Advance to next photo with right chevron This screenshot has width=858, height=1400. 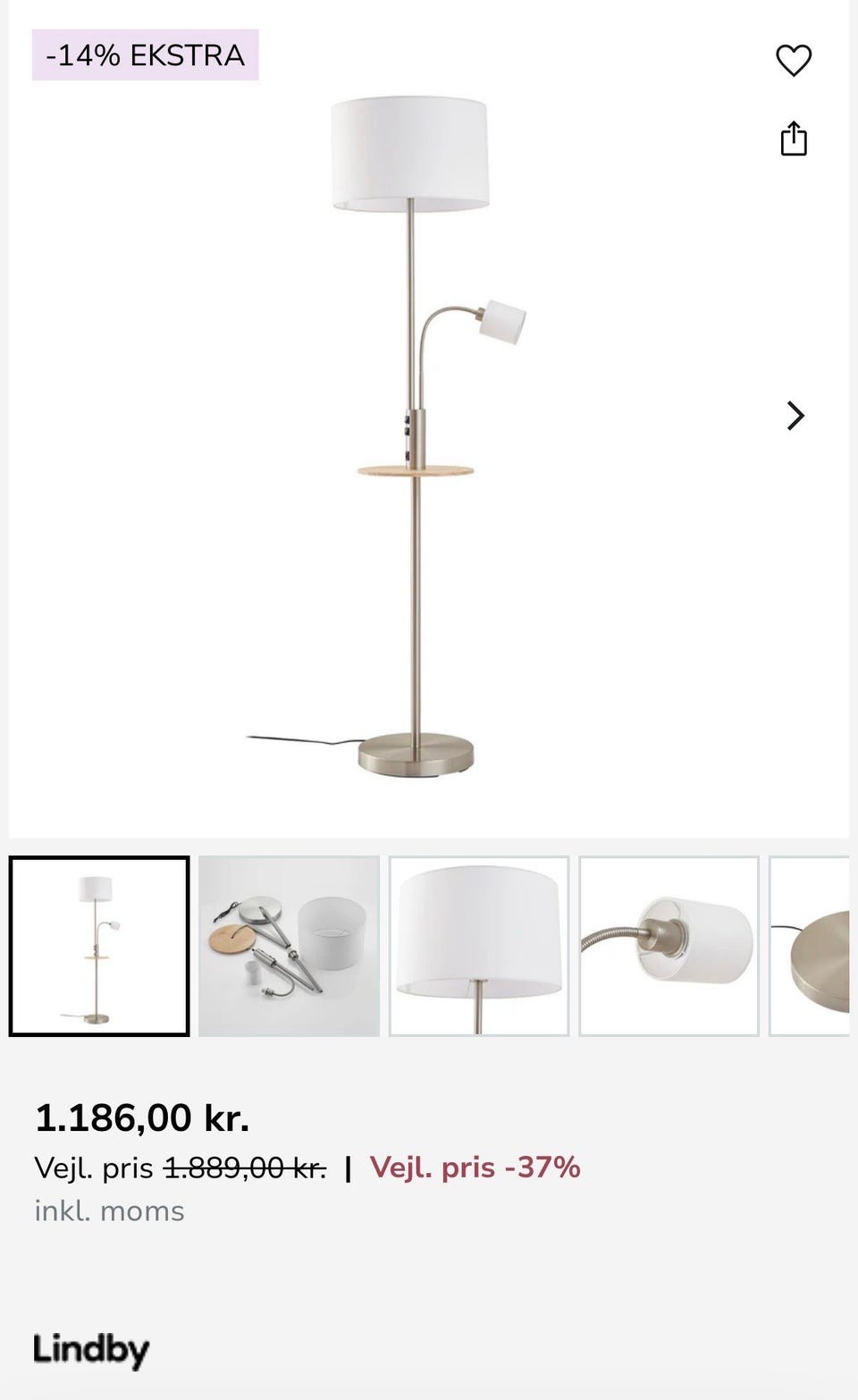pyautogui.click(x=796, y=416)
